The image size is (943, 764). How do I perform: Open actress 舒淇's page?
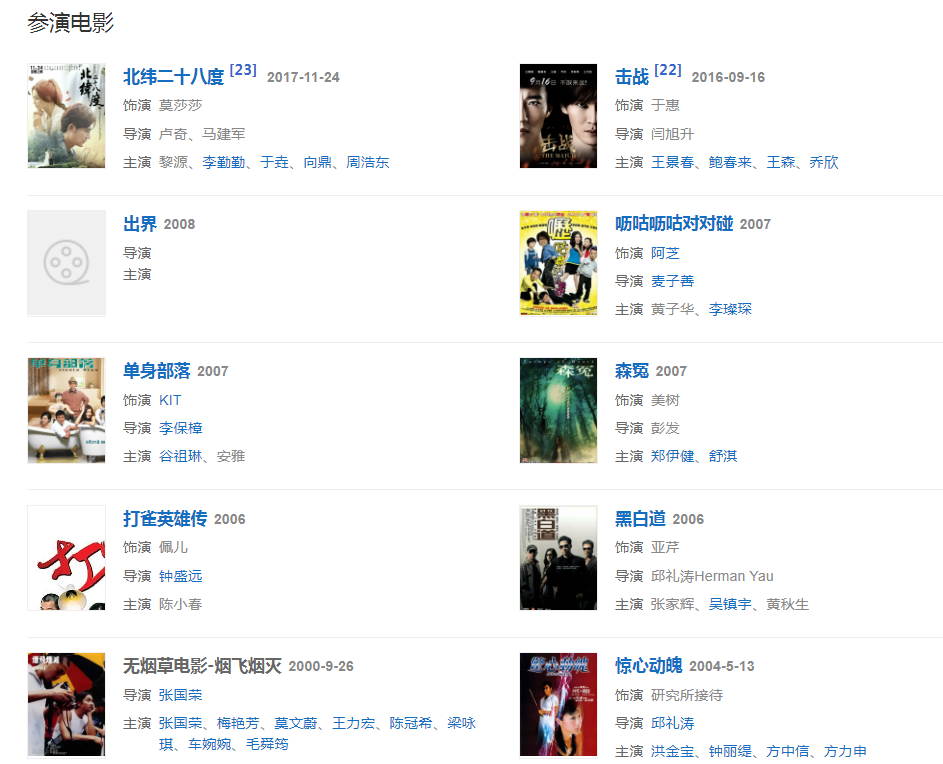click(x=722, y=456)
